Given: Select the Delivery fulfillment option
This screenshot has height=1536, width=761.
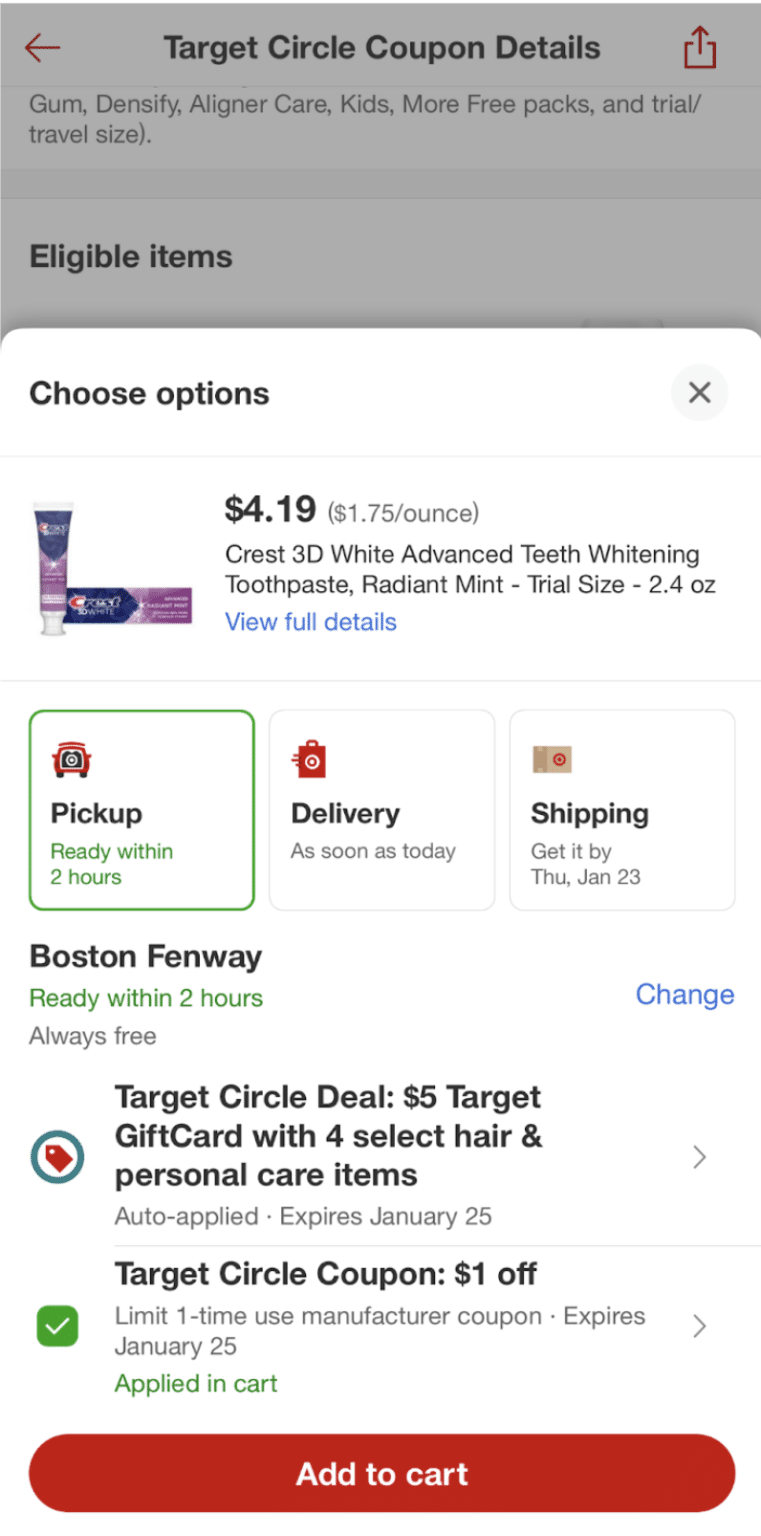Looking at the screenshot, I should point(381,810).
